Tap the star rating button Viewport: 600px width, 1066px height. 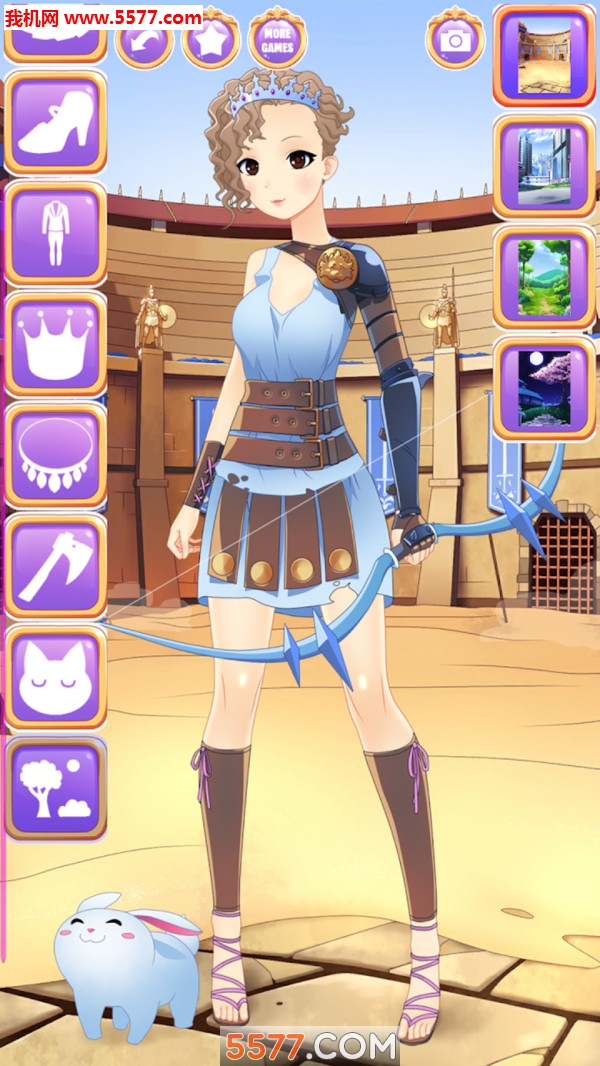[x=210, y=40]
